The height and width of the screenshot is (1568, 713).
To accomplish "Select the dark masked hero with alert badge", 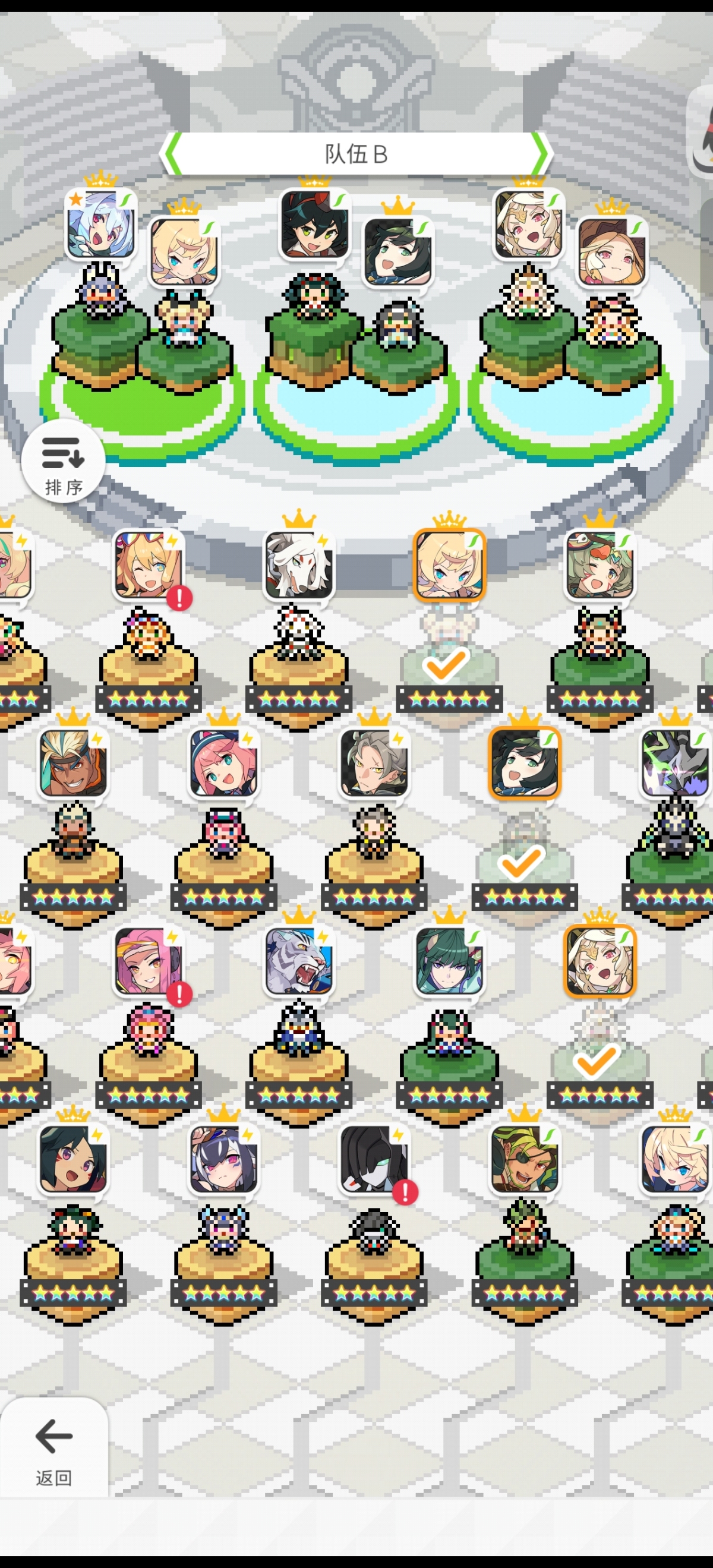I will 373,1160.
